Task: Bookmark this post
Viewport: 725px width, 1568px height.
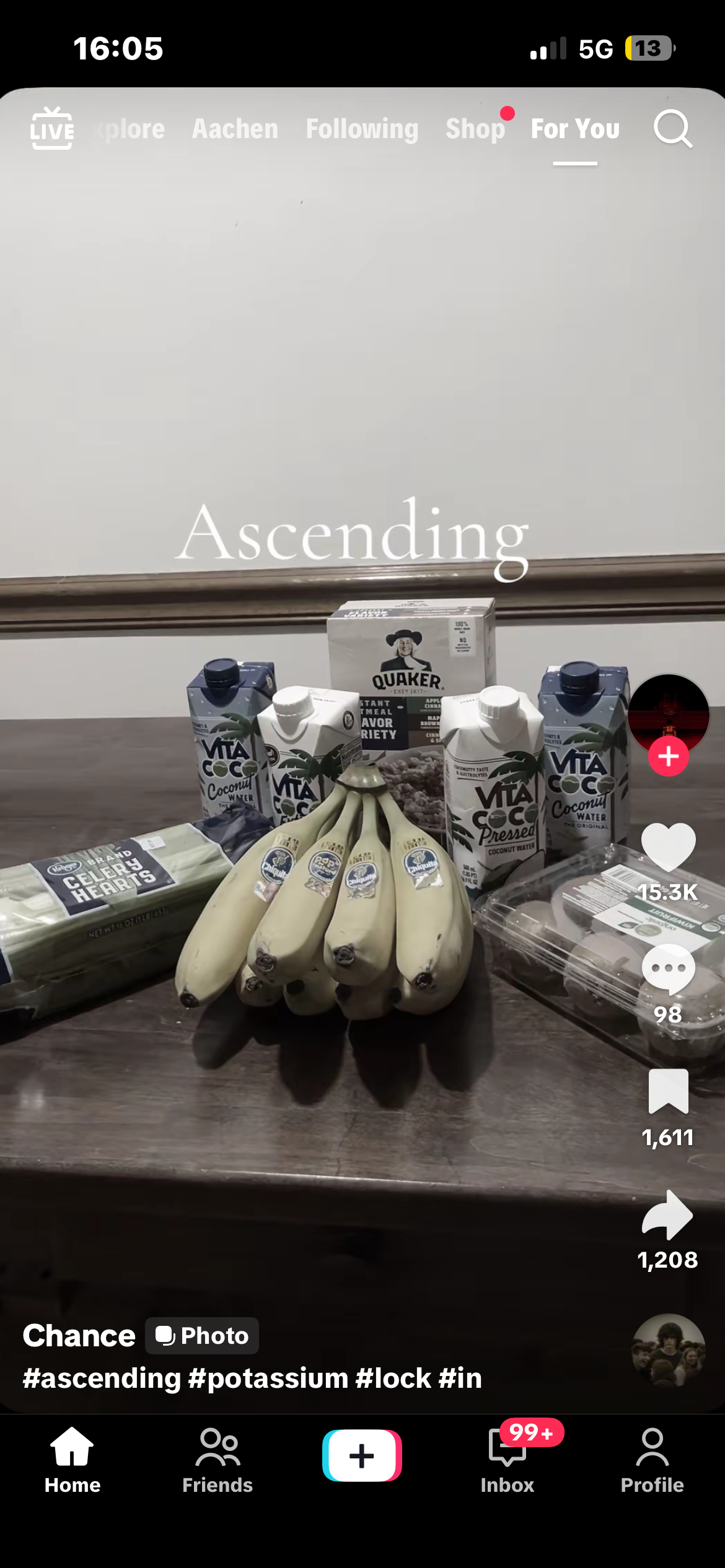Action: [x=668, y=1092]
